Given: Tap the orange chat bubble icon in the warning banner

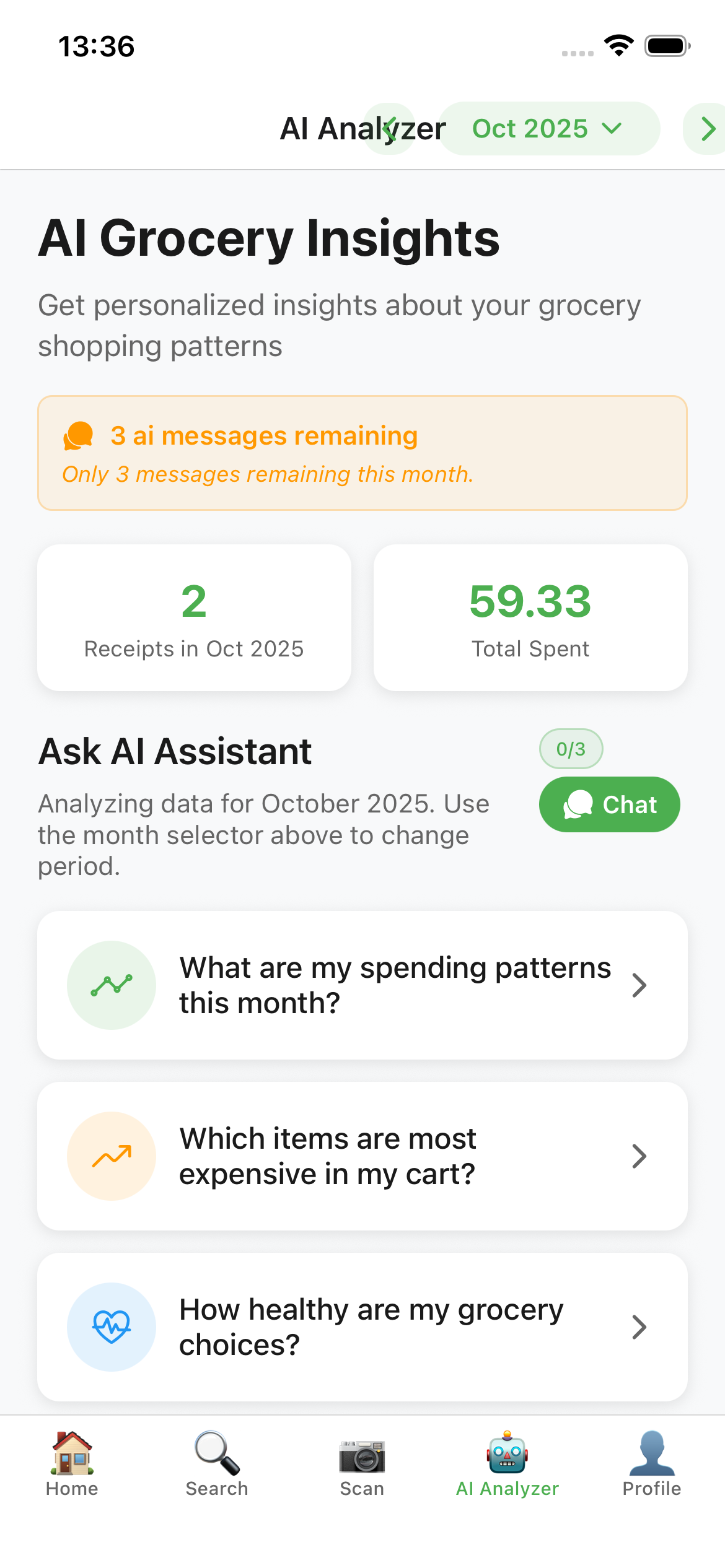Looking at the screenshot, I should [x=78, y=435].
